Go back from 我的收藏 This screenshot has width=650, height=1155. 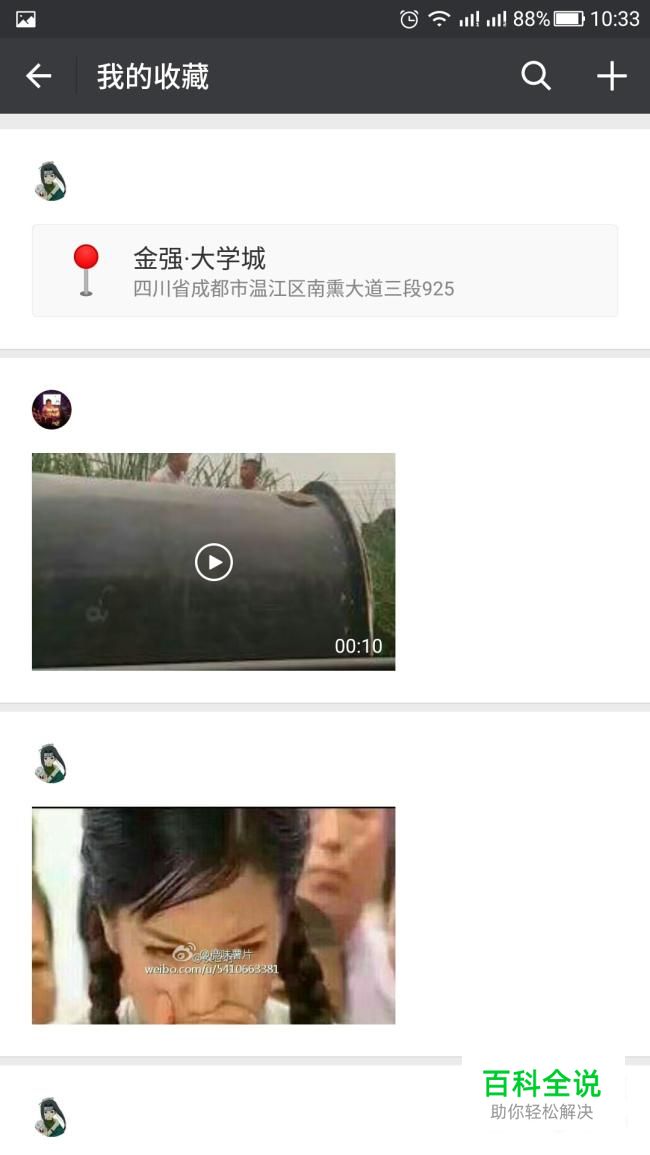point(38,76)
